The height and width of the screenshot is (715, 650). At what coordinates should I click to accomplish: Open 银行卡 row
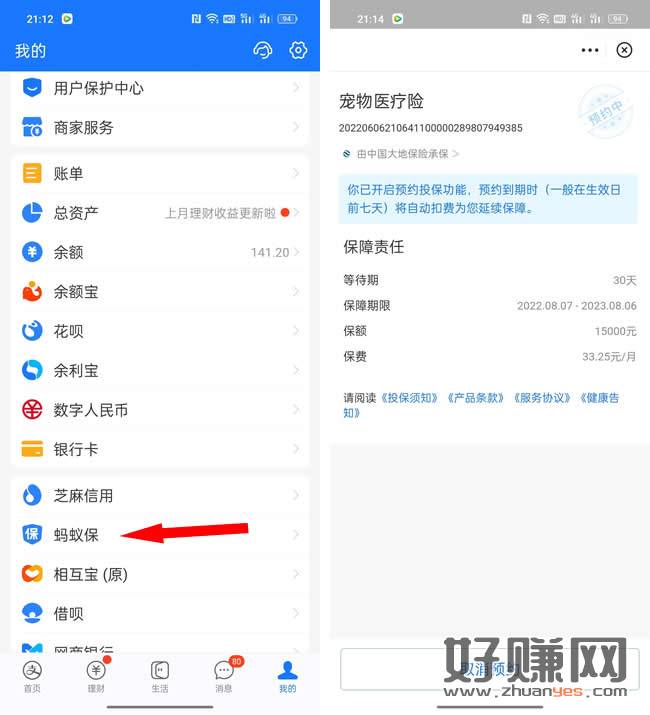(160, 450)
